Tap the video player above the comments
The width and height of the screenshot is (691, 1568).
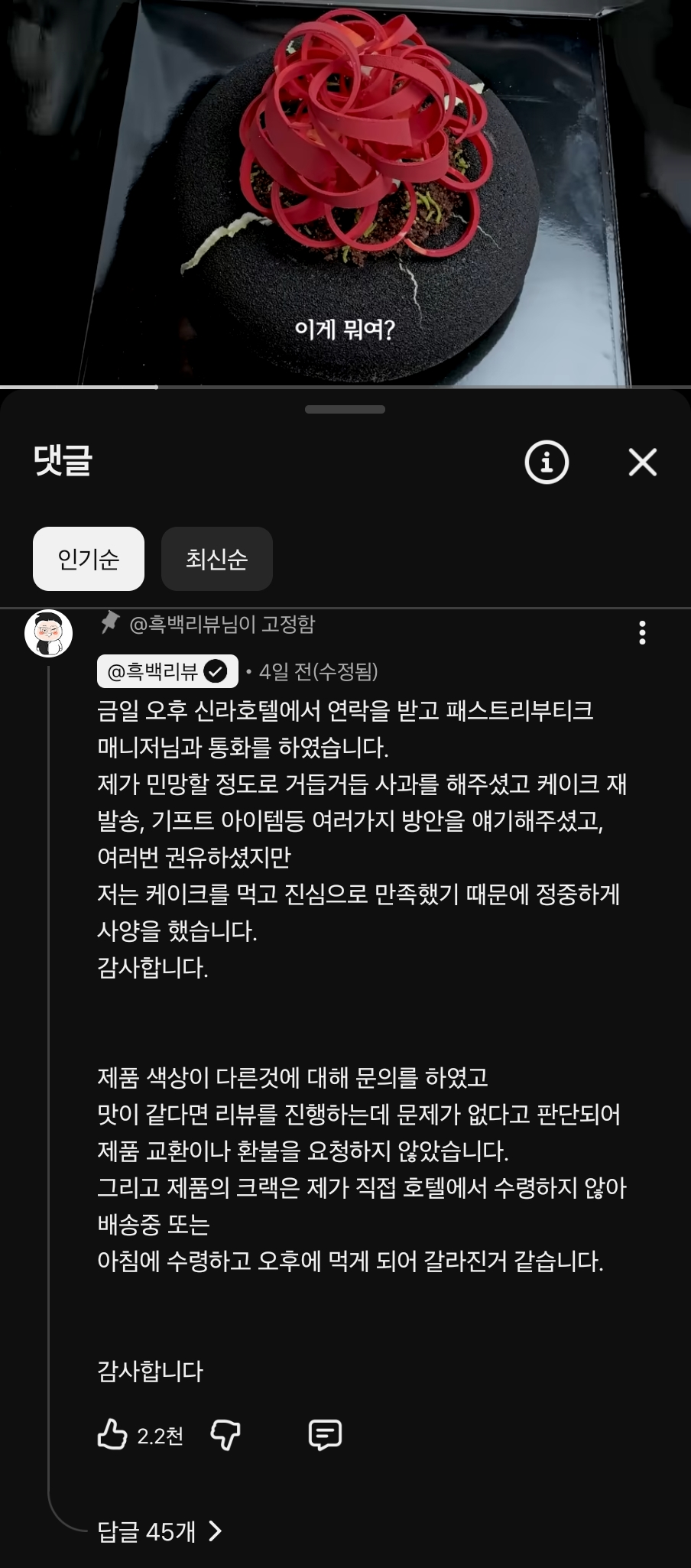coord(345,193)
